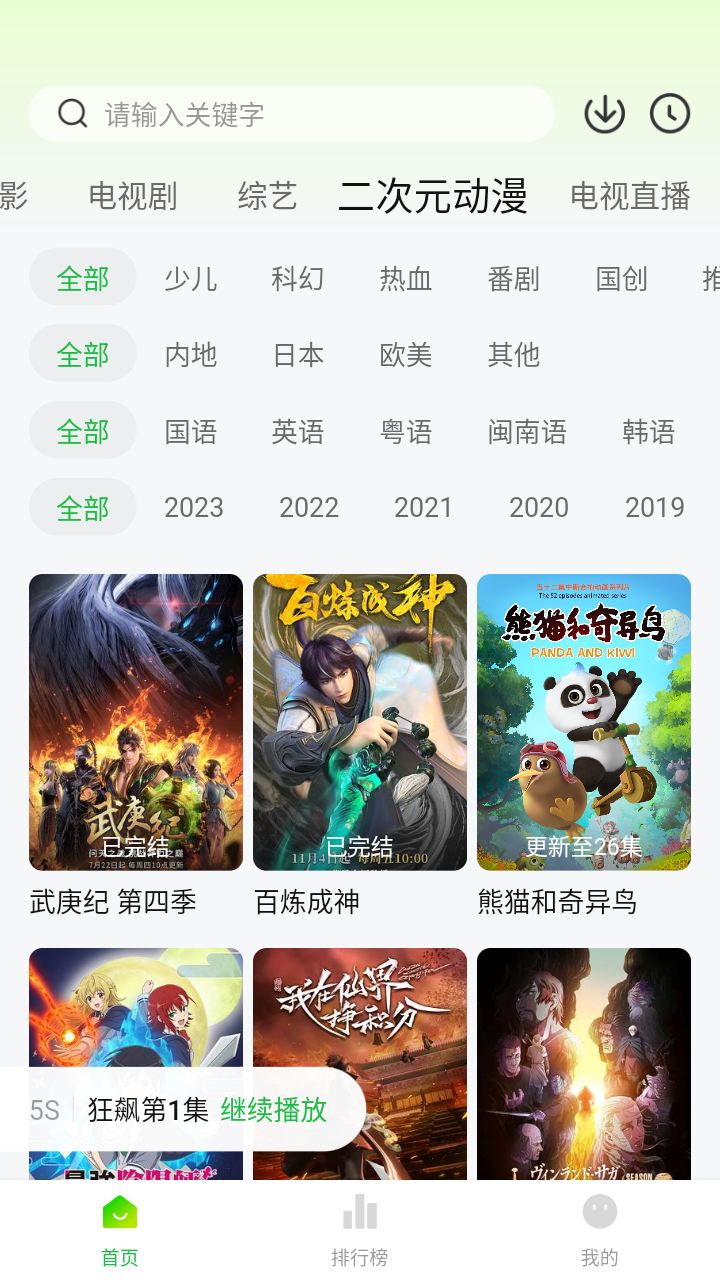Select the 2021 year filter
This screenshot has width=720, height=1280.
[424, 507]
